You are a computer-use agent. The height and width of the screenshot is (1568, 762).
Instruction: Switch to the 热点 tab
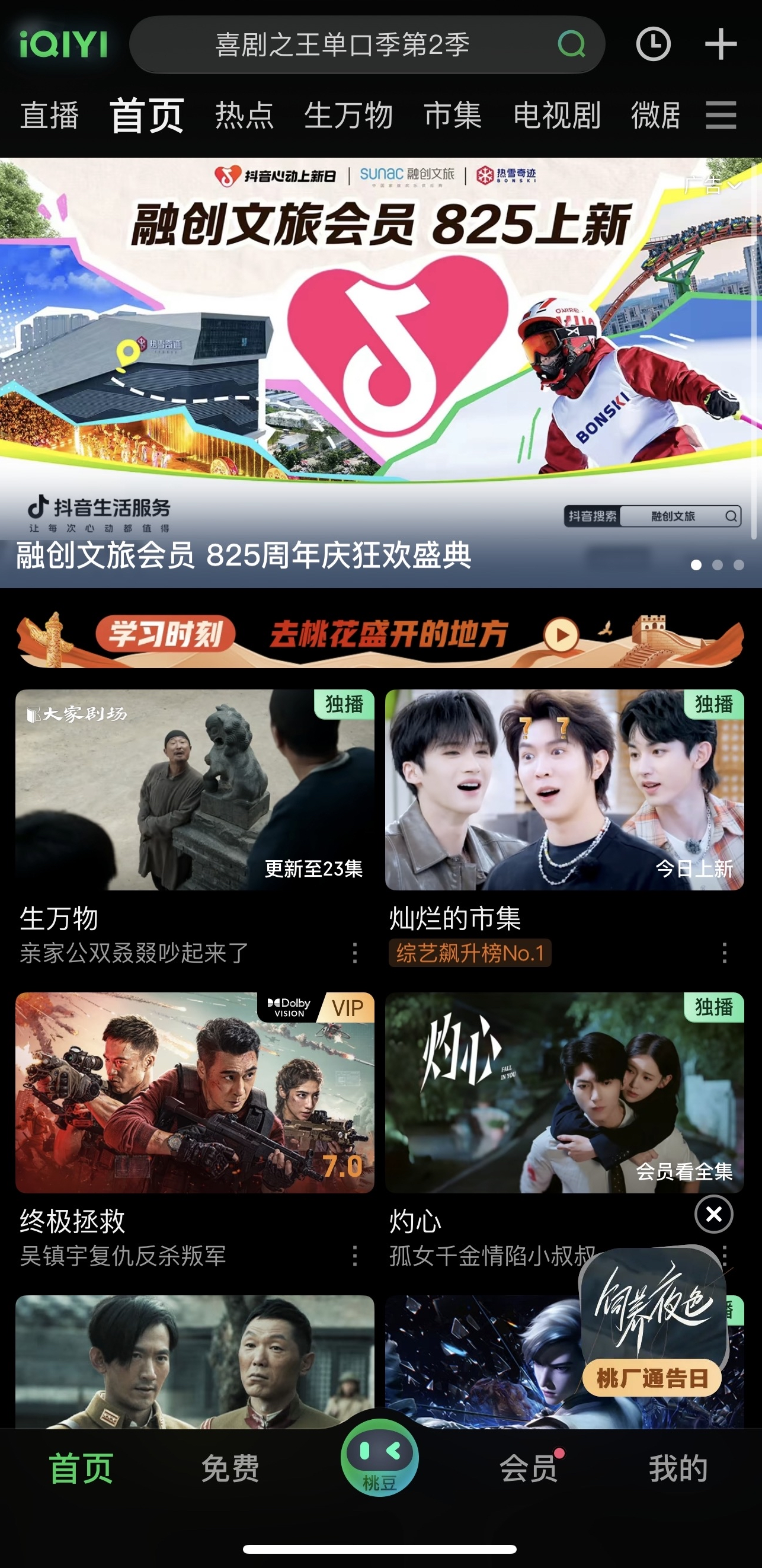click(x=244, y=116)
